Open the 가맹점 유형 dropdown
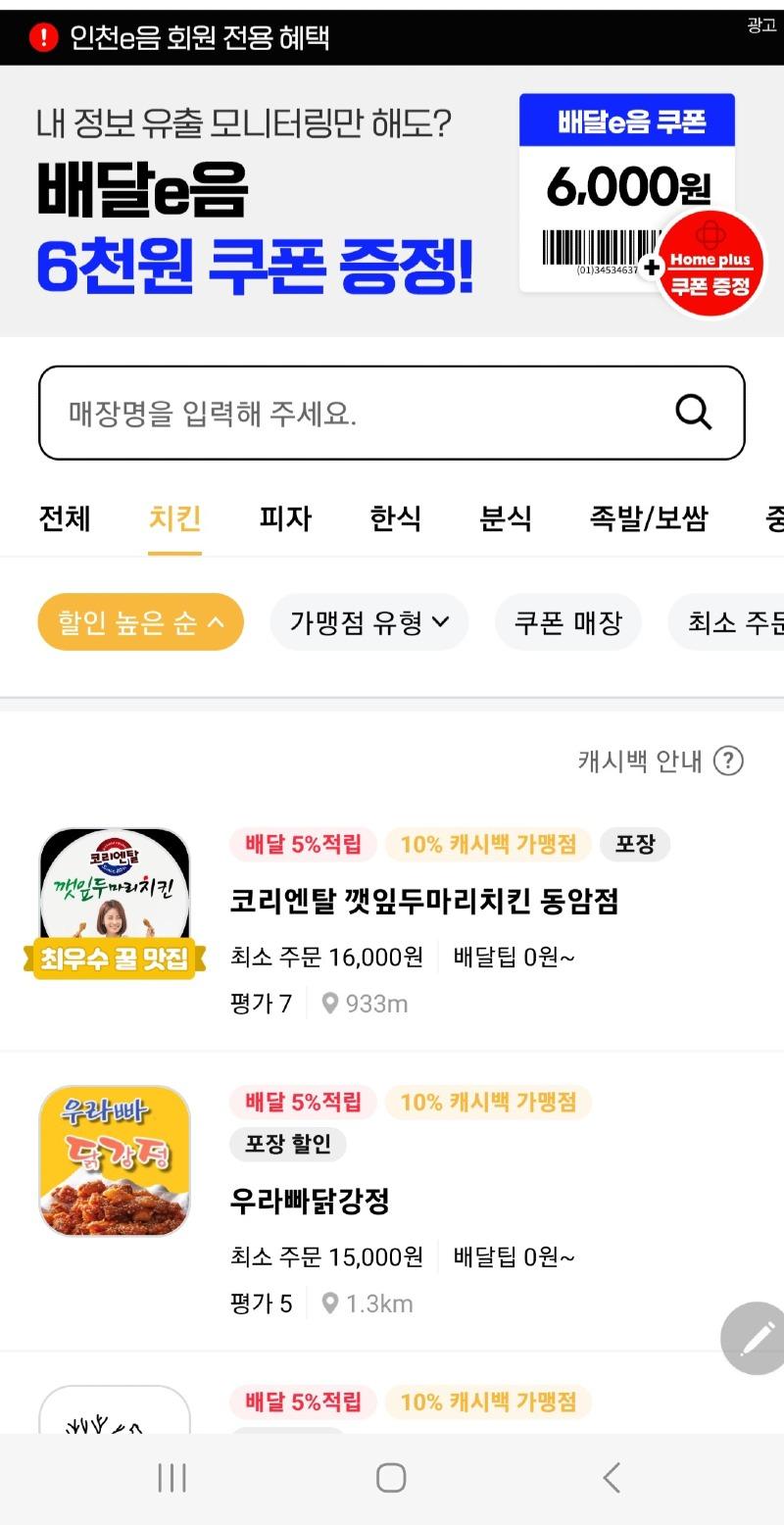 pos(368,622)
